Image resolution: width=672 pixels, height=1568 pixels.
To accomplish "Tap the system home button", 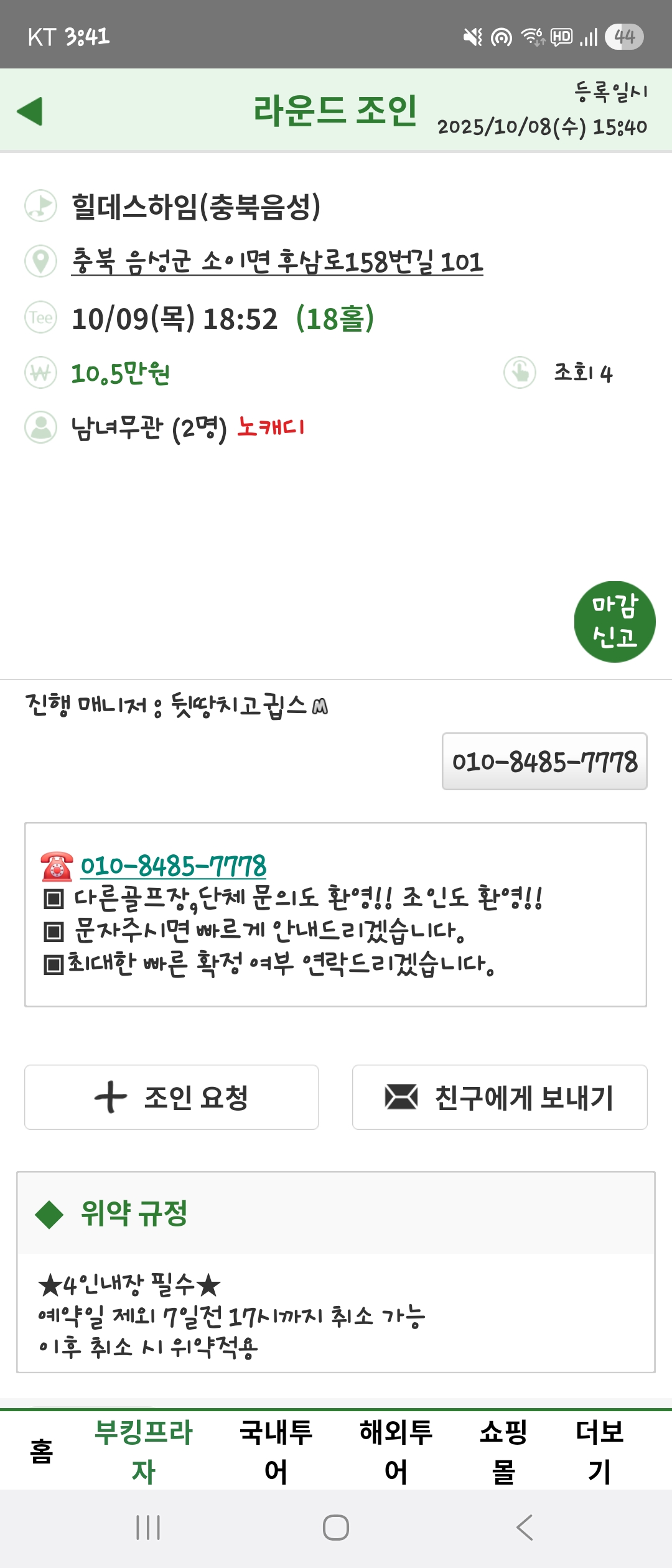I will pyautogui.click(x=336, y=1528).
